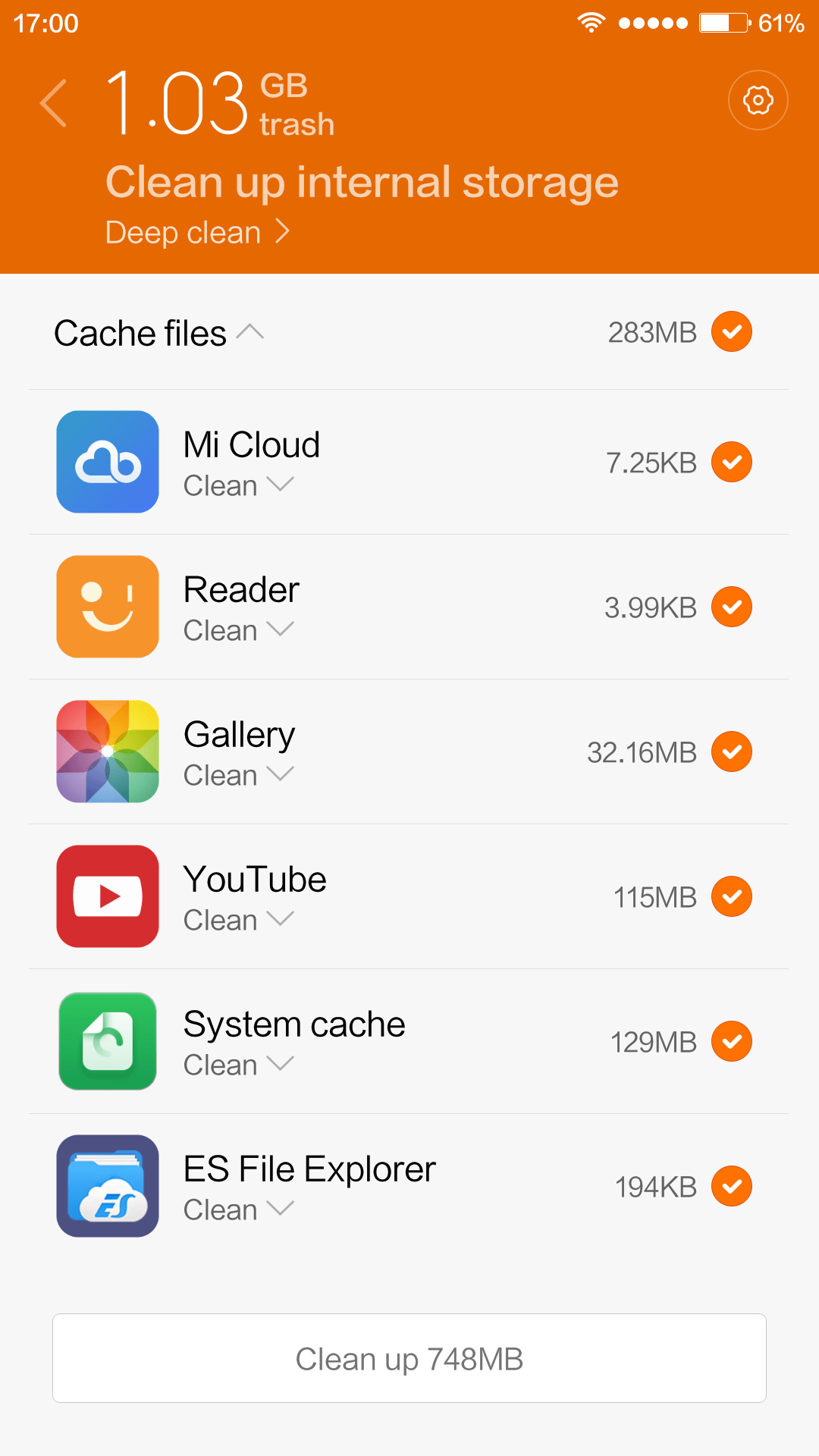Uncheck all Cache files checkbox
Viewport: 819px width, 1456px height.
click(x=732, y=332)
